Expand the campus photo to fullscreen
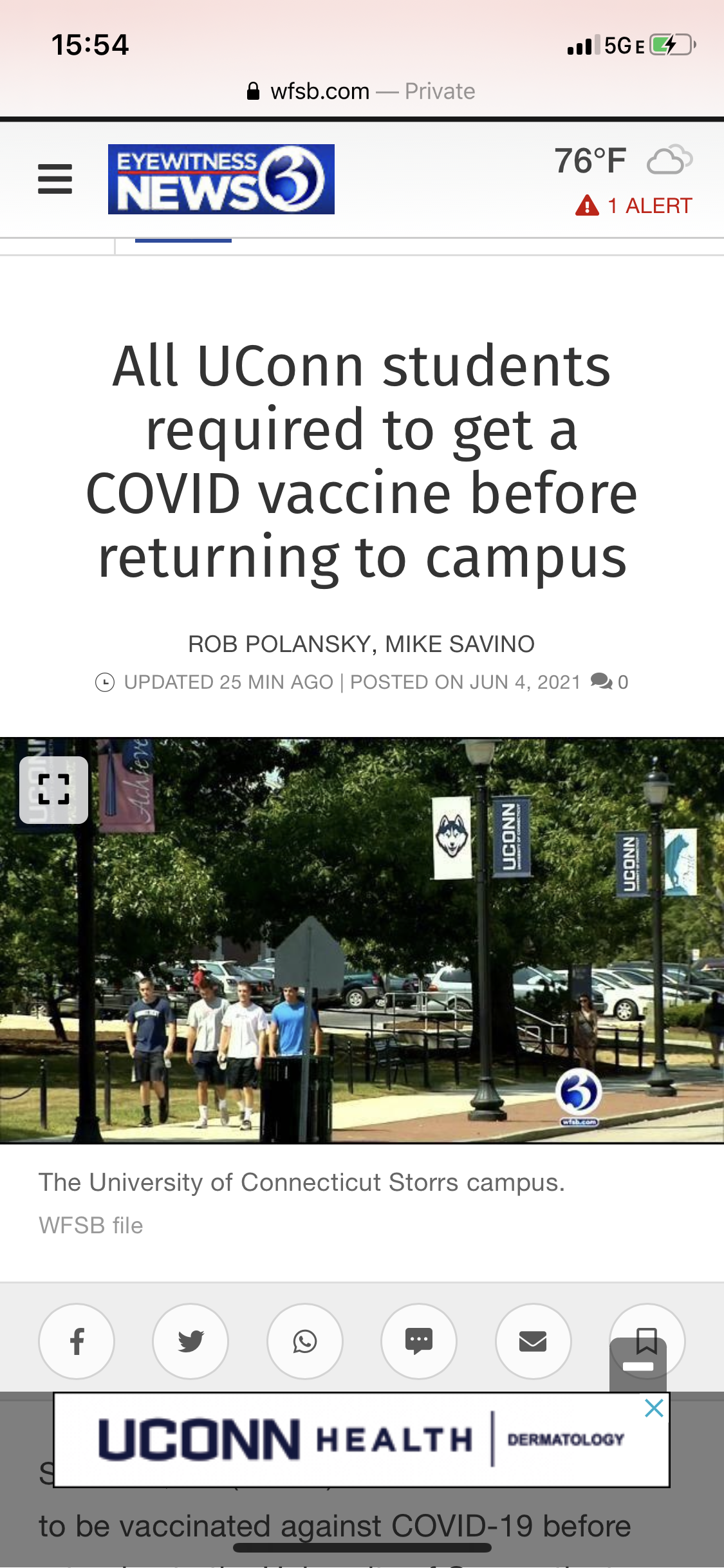Viewport: 724px width, 1568px height. click(x=54, y=790)
